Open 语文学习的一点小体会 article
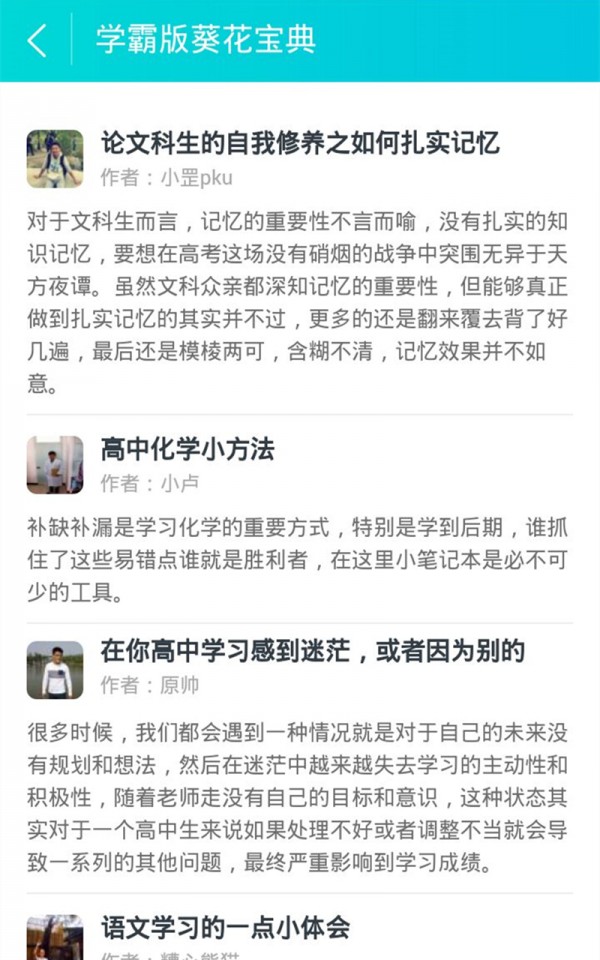The image size is (600, 960). click(225, 927)
